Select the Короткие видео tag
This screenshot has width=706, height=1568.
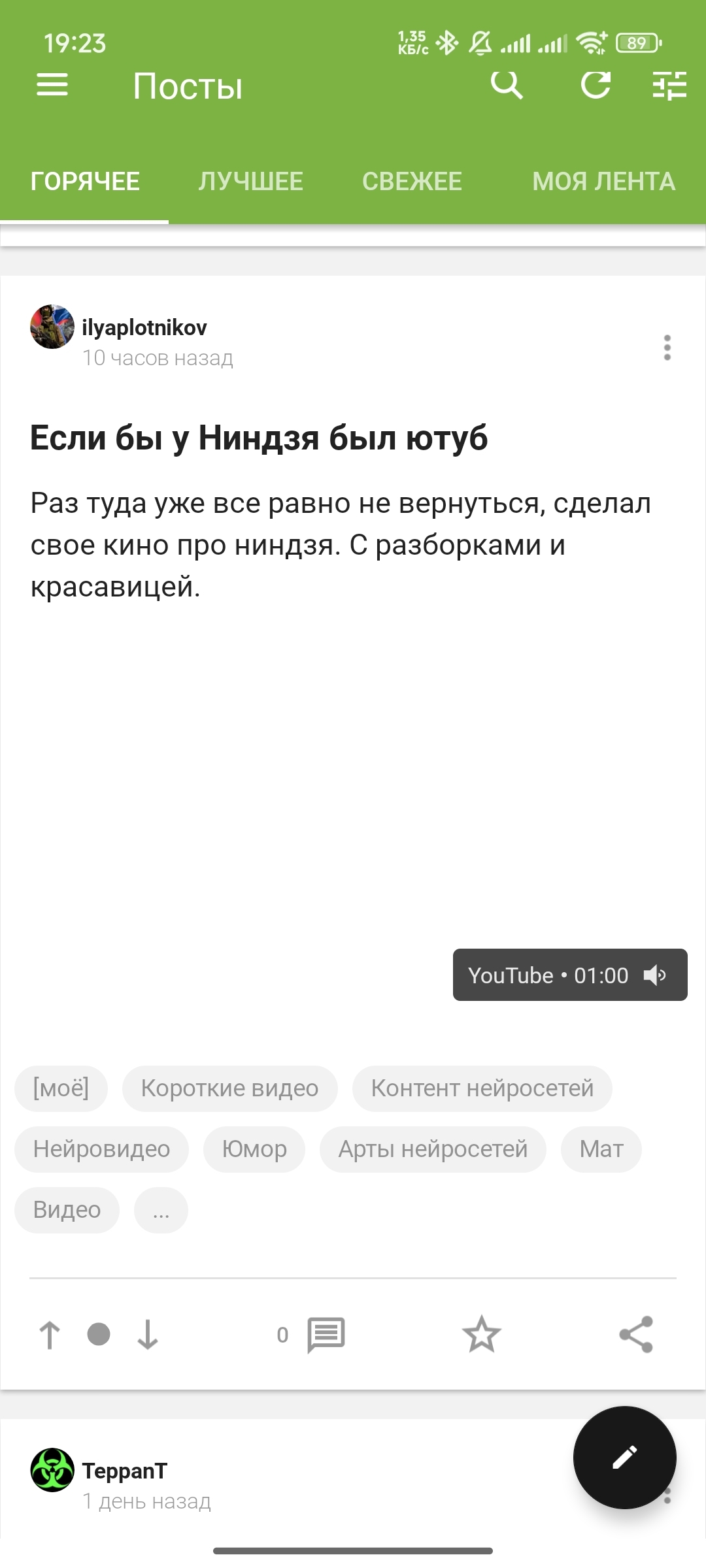pos(229,1088)
